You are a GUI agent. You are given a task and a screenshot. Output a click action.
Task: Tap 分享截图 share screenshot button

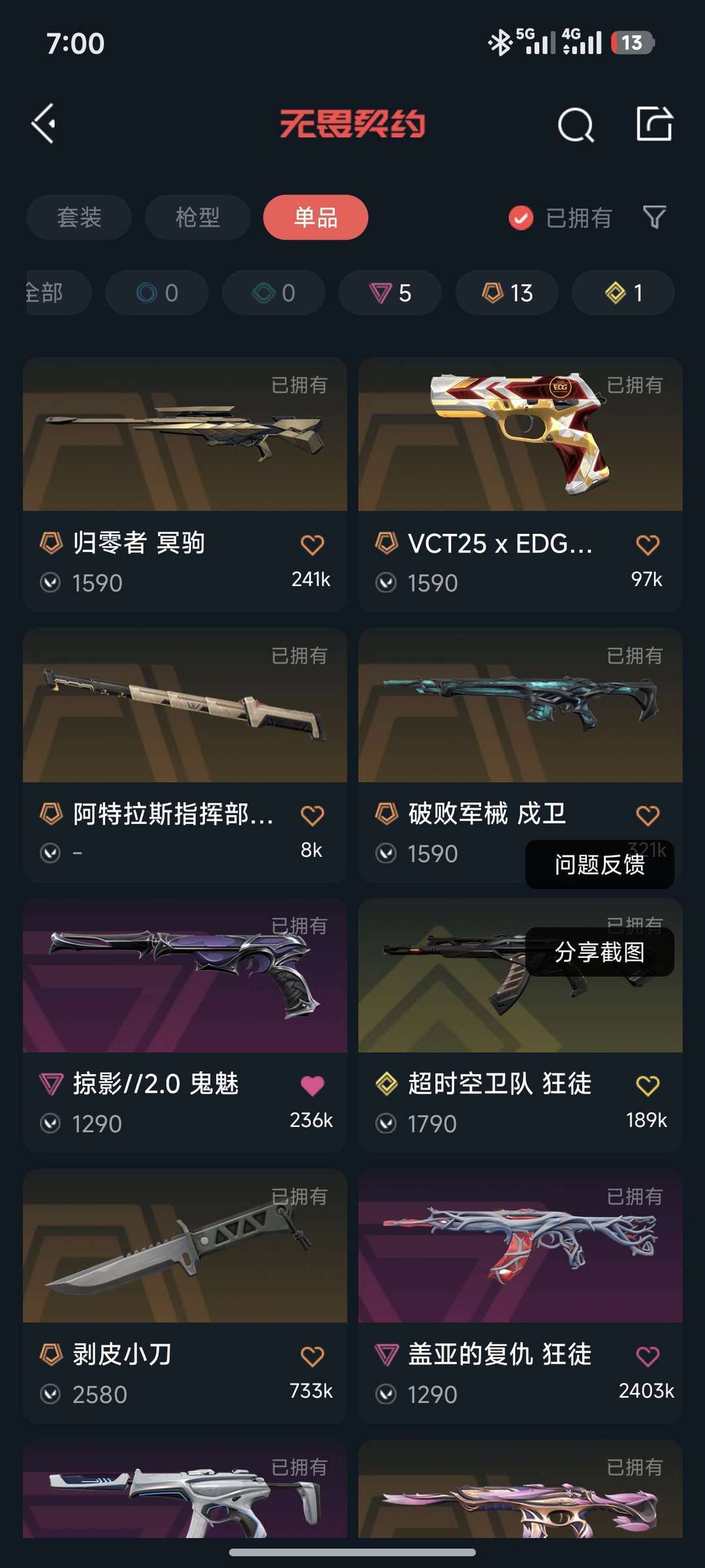tap(599, 952)
